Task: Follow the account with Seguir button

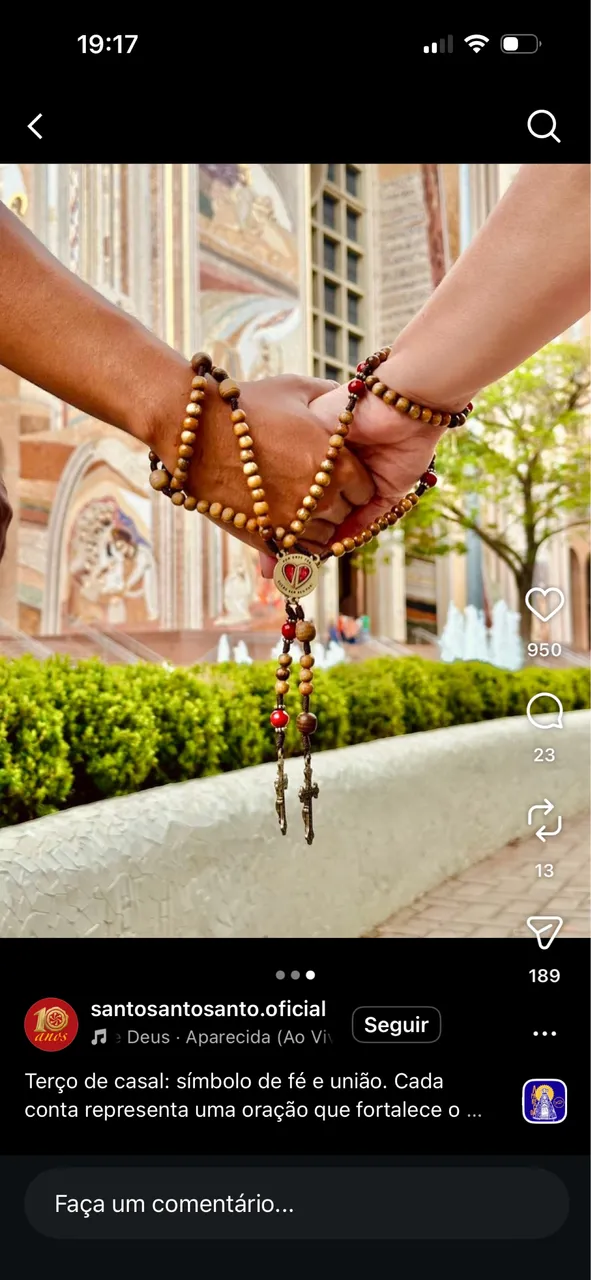Action: pyautogui.click(x=396, y=1025)
